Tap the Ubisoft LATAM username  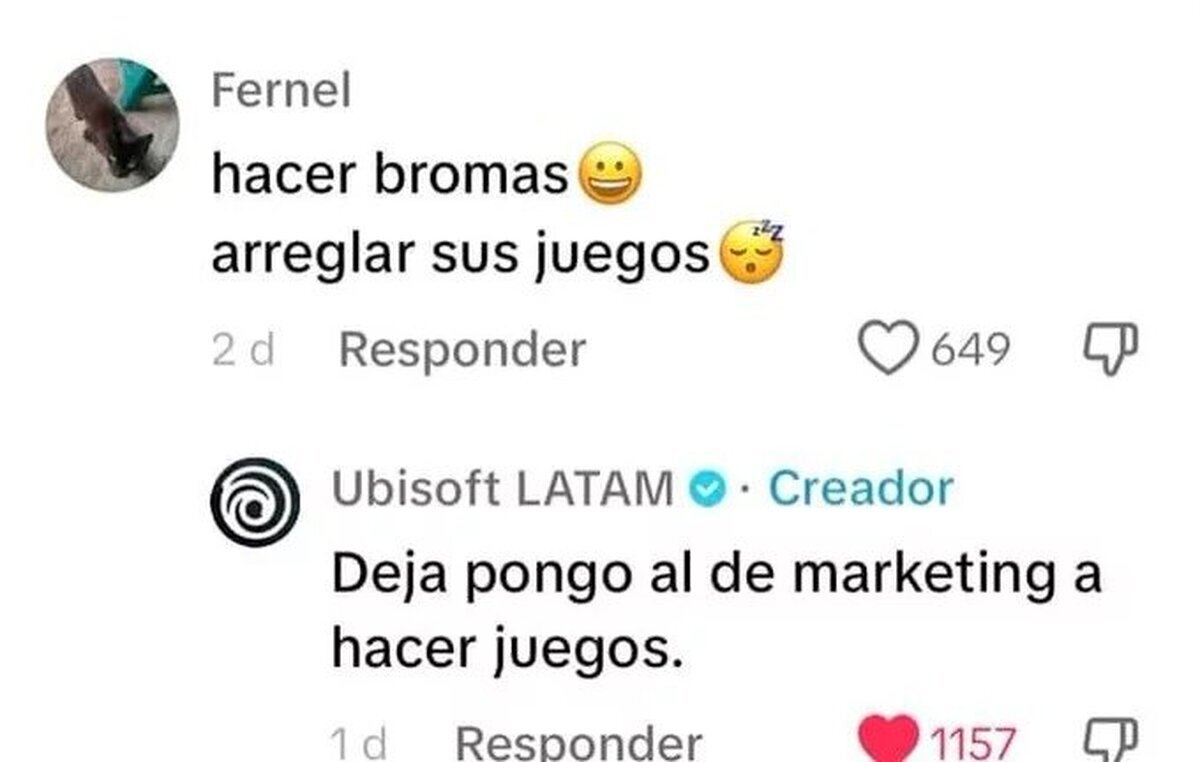(503, 489)
